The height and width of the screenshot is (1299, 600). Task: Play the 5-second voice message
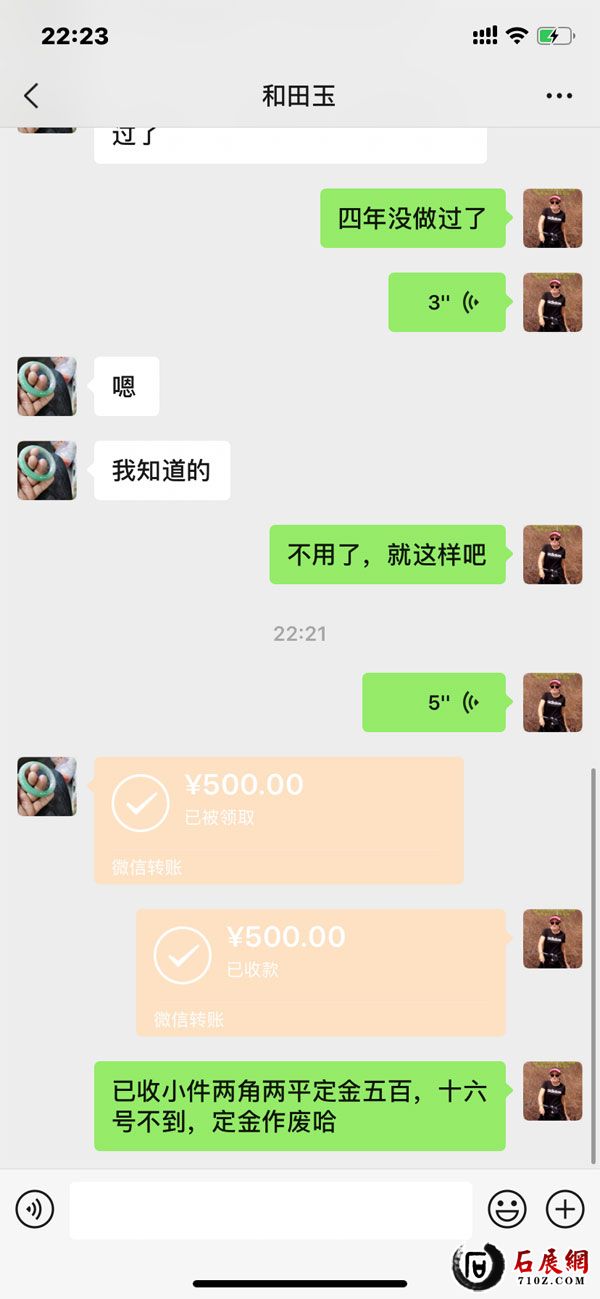point(434,702)
